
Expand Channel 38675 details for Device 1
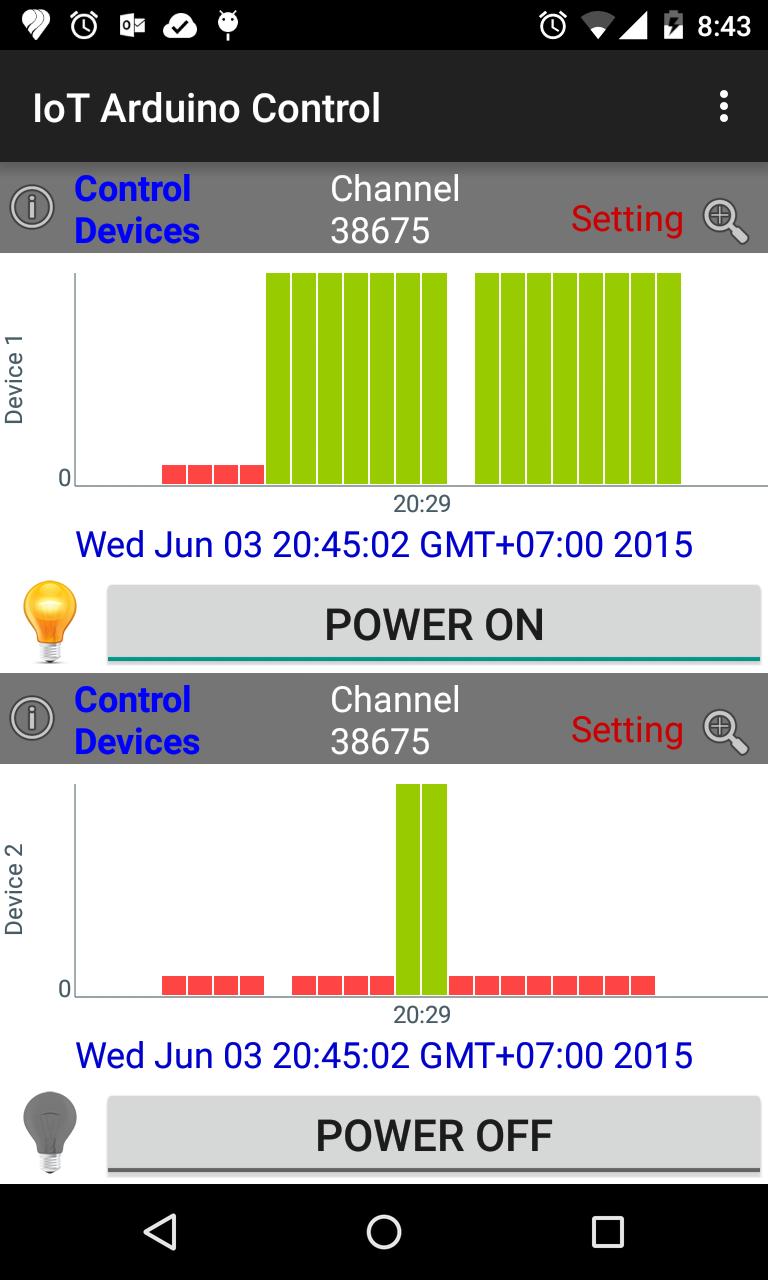click(x=395, y=208)
